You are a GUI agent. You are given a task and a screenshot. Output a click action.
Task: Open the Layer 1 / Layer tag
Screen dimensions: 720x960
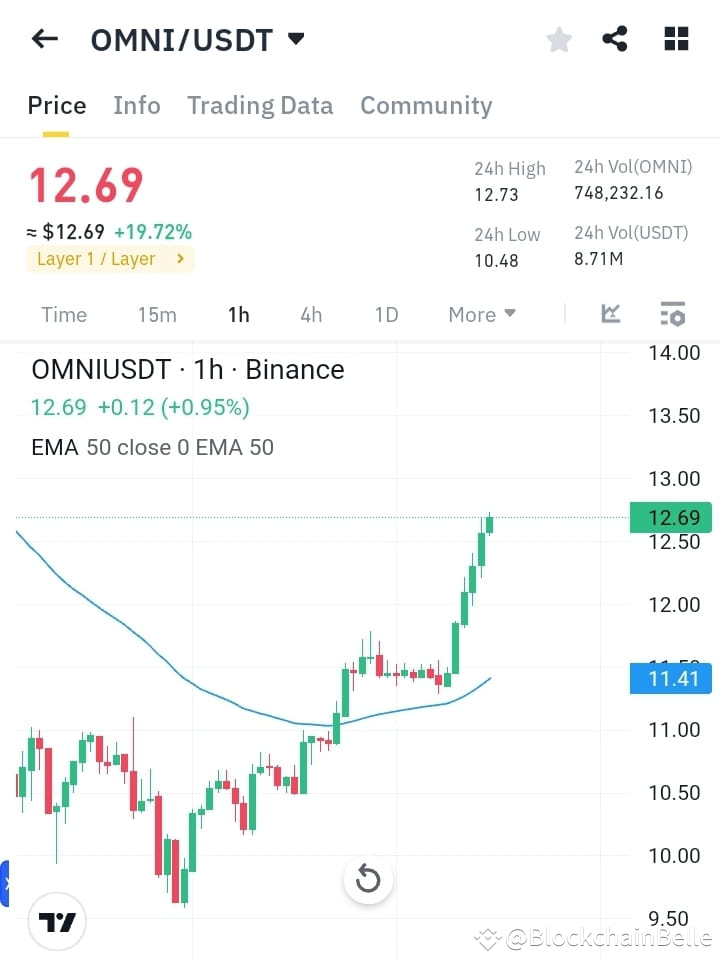110,257
